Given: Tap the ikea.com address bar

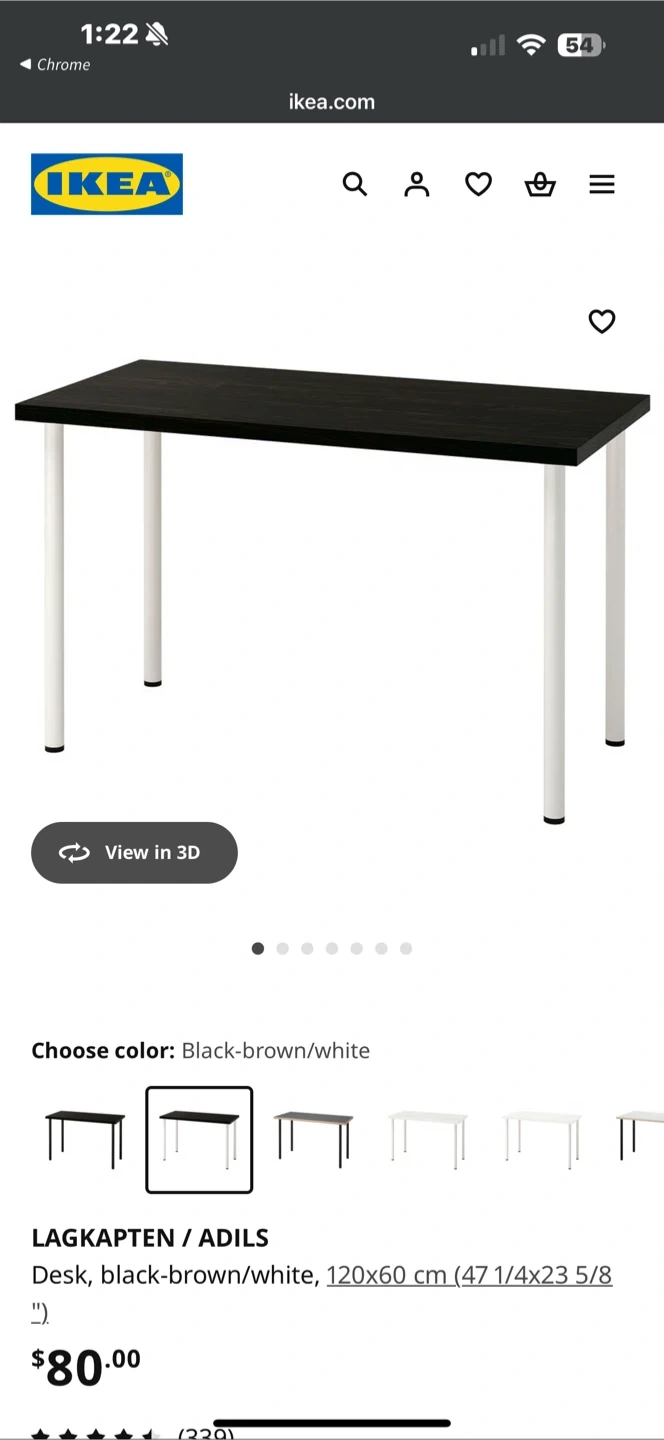Looking at the screenshot, I should click(332, 101).
